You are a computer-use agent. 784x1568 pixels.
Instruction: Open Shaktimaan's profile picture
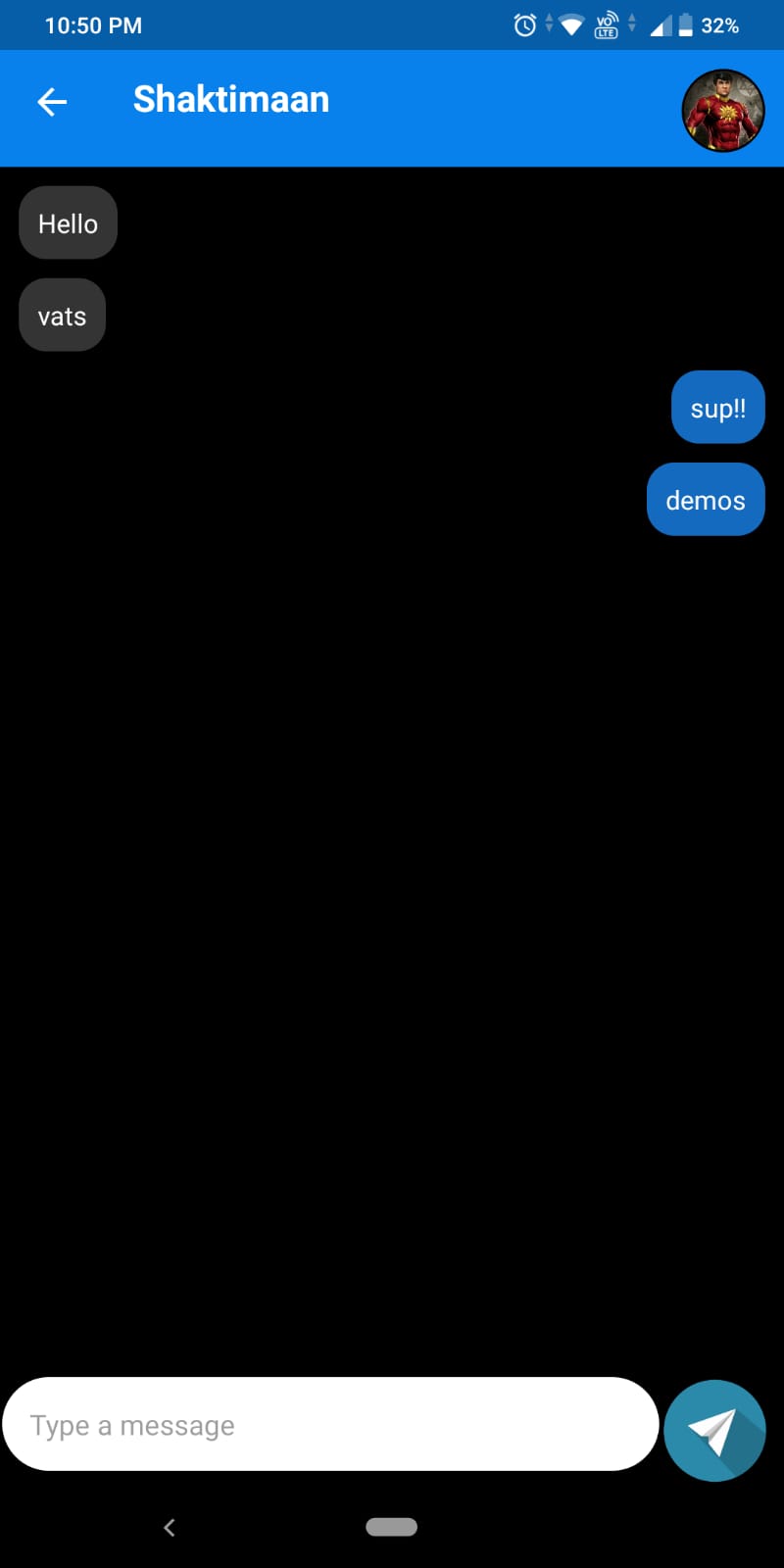(x=723, y=110)
